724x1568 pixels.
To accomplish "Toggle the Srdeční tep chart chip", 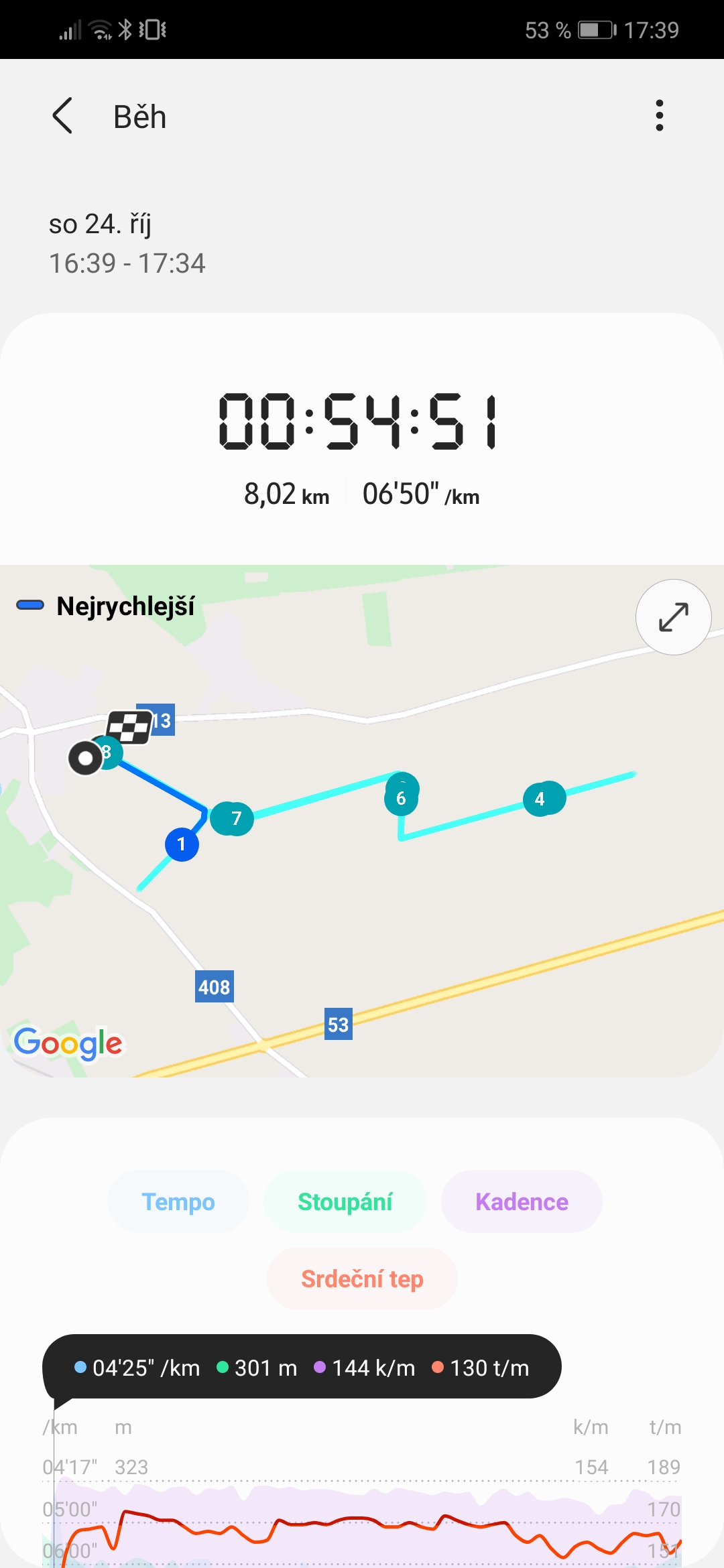I will 362,1279.
